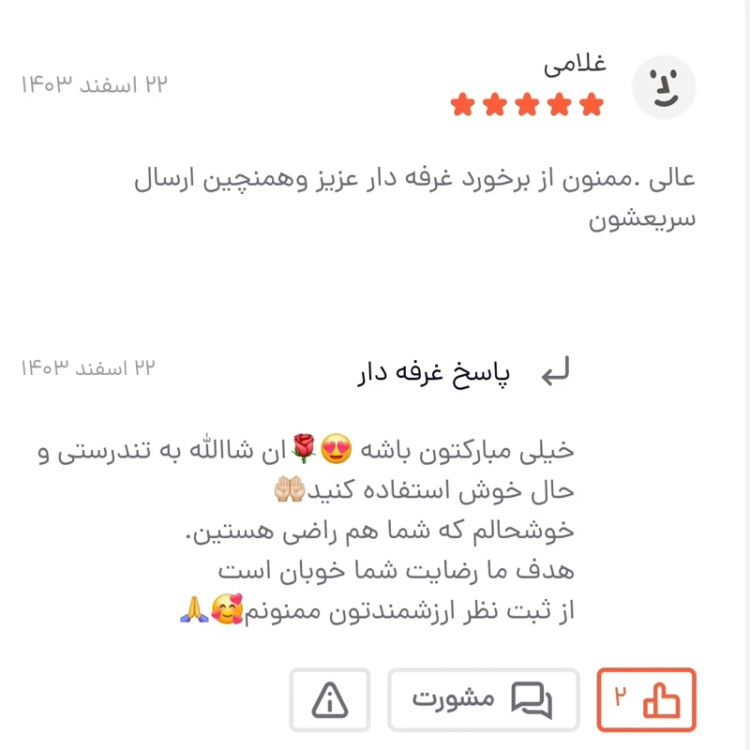The width and height of the screenshot is (750, 750).
Task: Like غلامی's review with thumbs up
Action: pos(646,700)
